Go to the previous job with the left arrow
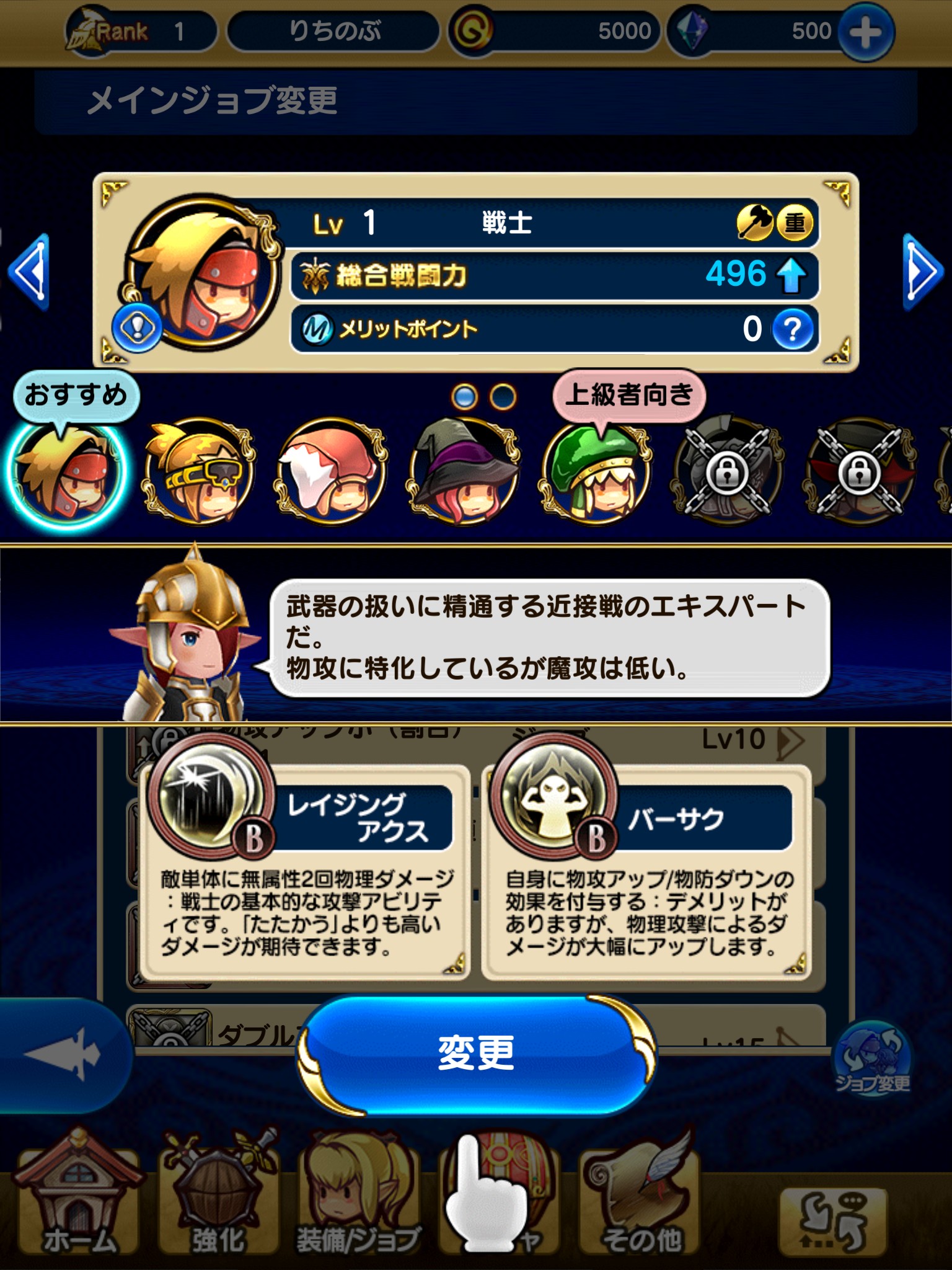952x1270 pixels. coord(29,272)
